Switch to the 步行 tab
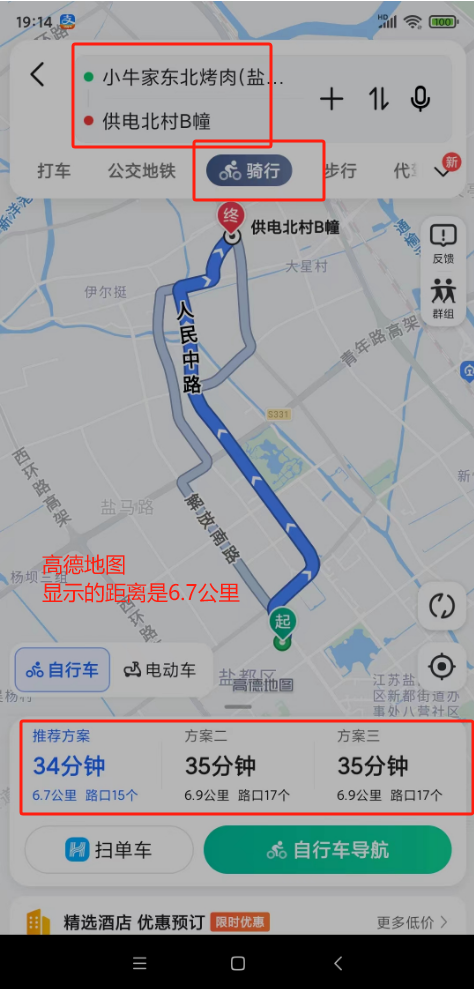 [340, 170]
